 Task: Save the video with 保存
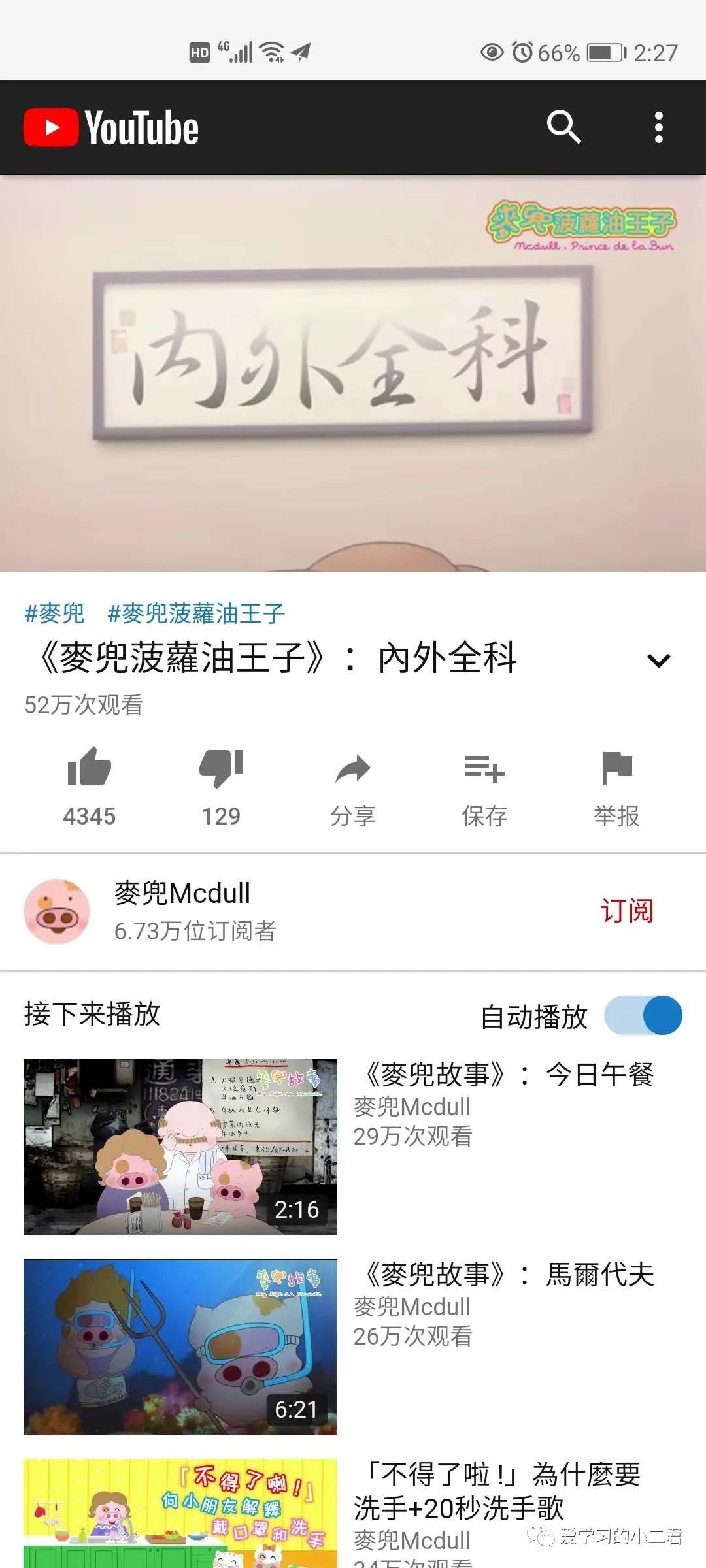coord(484,787)
